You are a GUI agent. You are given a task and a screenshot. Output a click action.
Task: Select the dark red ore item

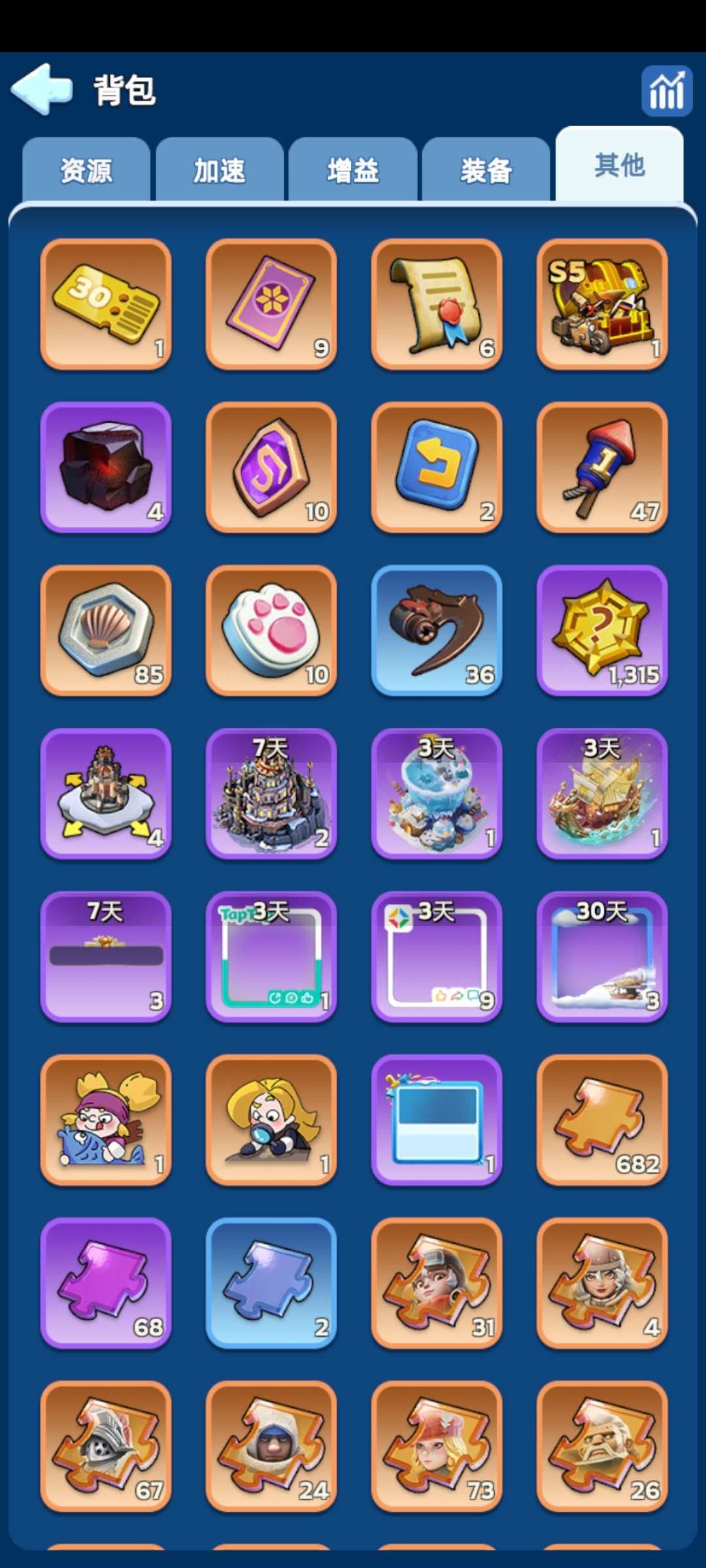pos(106,467)
